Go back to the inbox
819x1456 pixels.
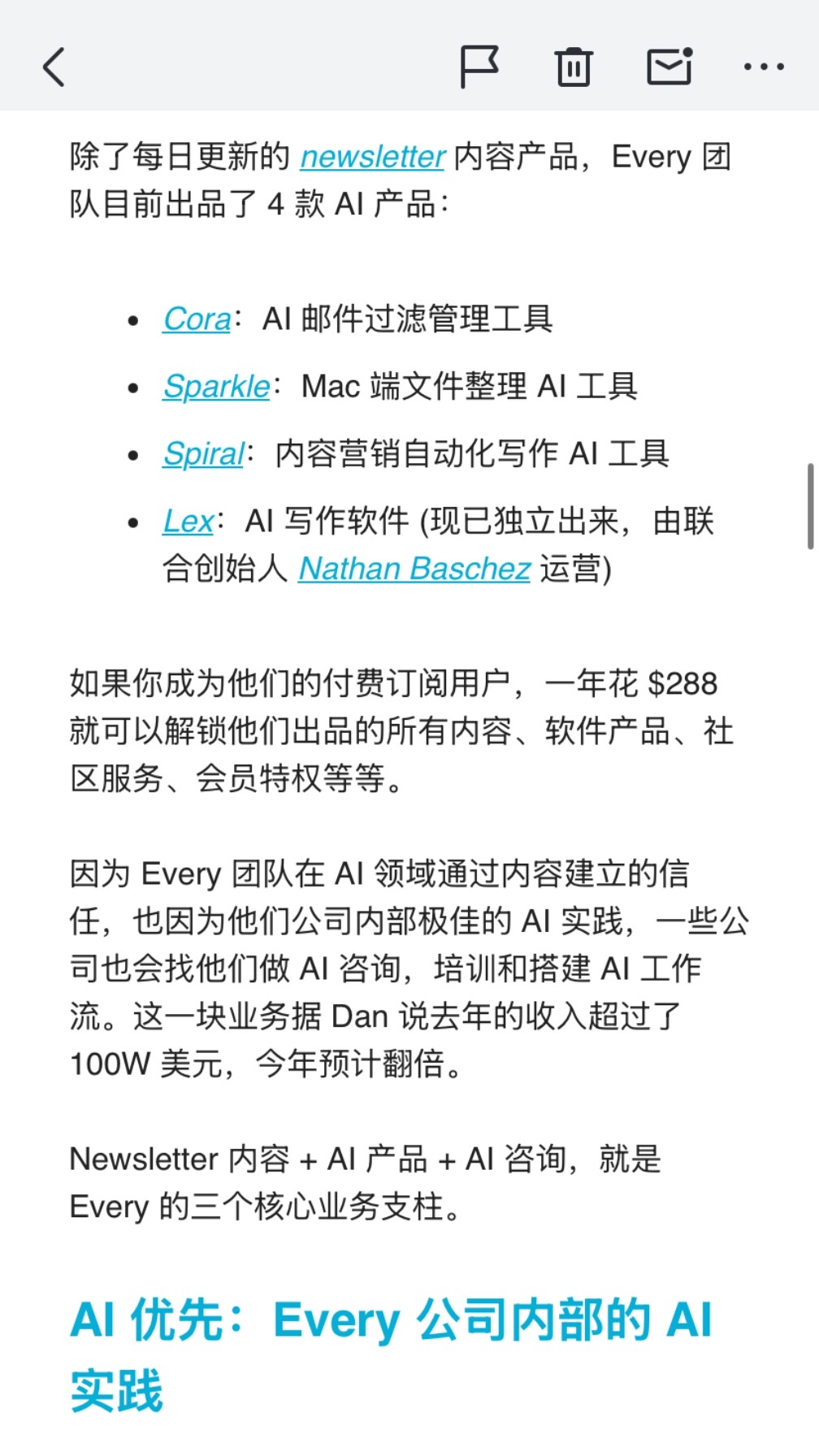point(54,67)
